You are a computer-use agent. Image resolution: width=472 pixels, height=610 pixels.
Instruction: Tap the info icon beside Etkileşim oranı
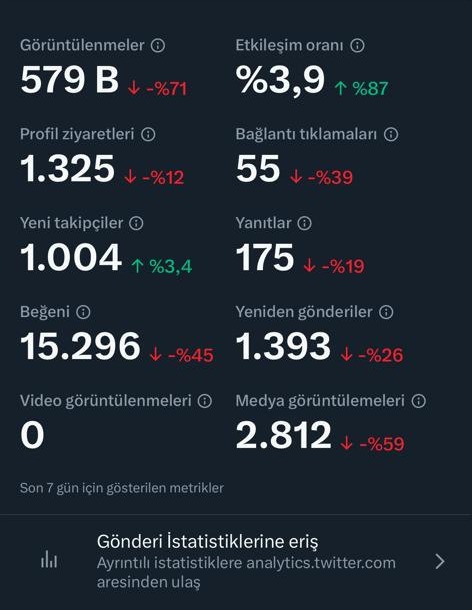pos(357,46)
